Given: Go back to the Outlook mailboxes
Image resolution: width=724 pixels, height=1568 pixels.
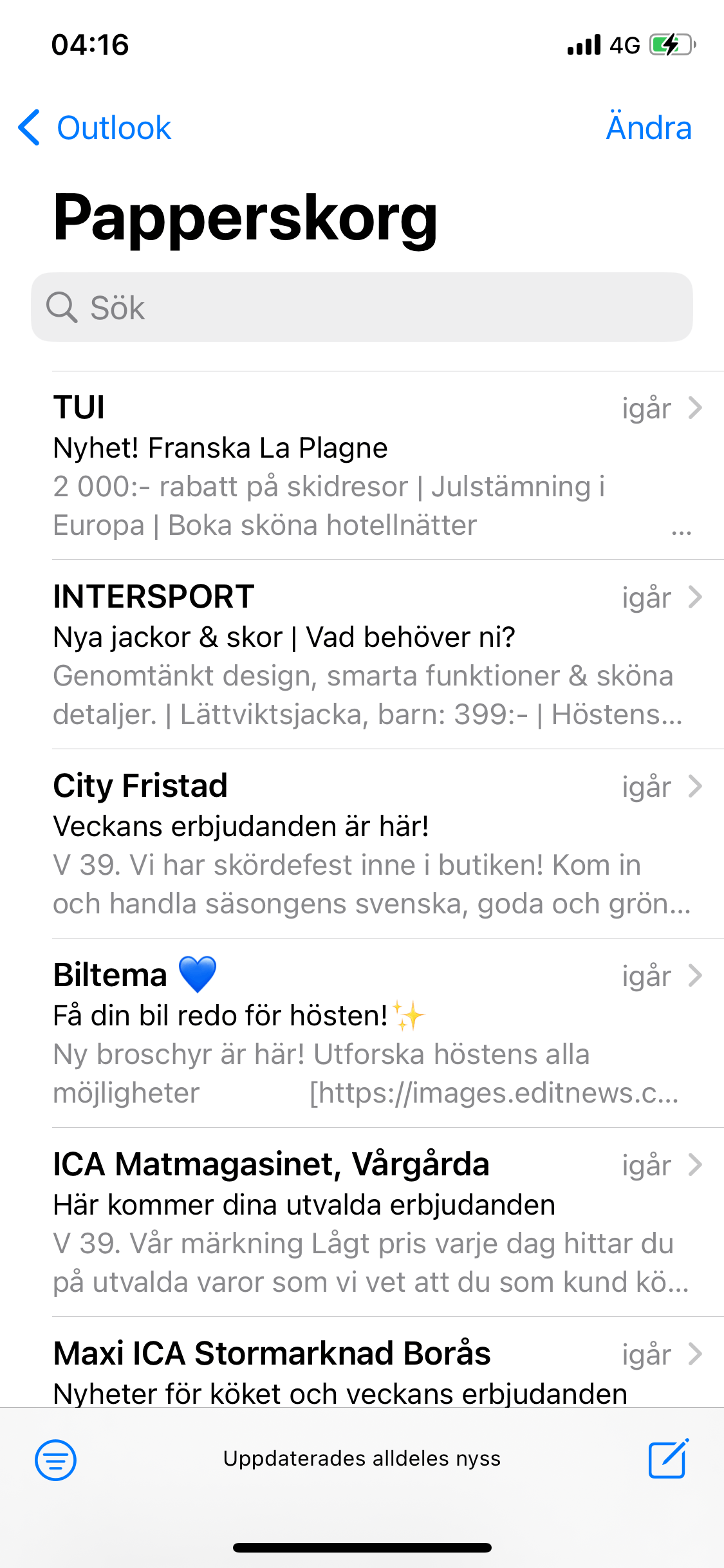Looking at the screenshot, I should coord(95,127).
